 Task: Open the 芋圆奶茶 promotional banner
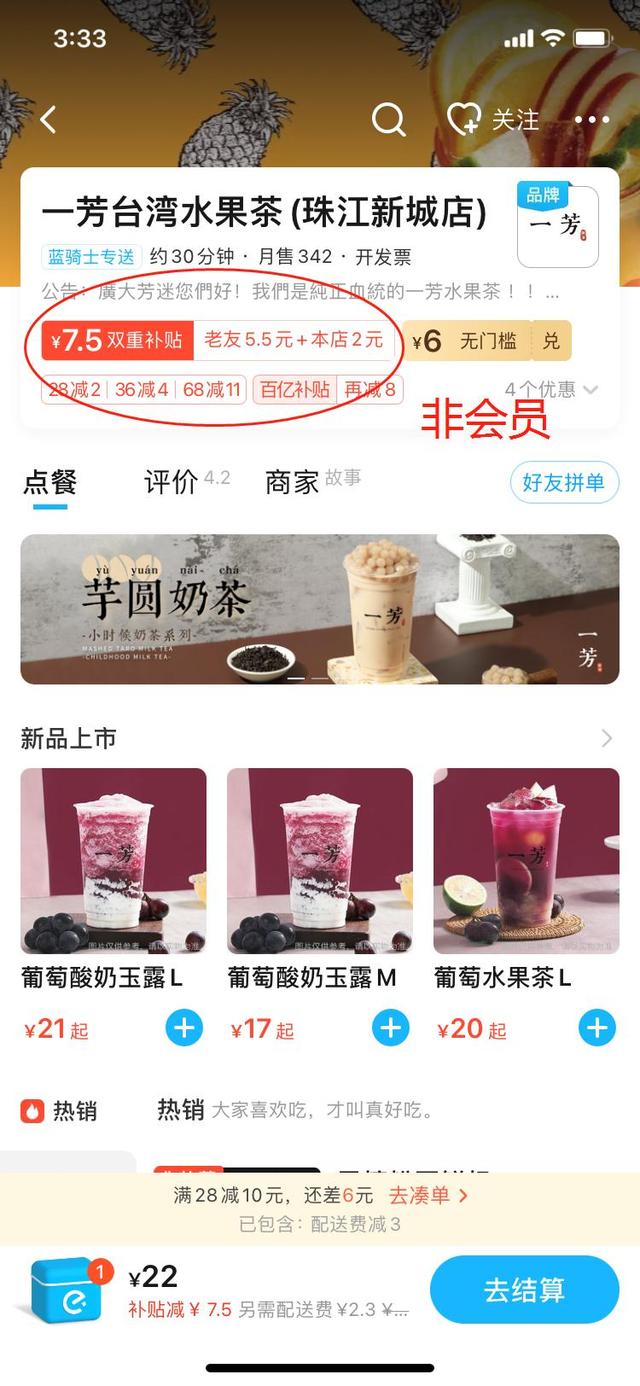[x=320, y=609]
